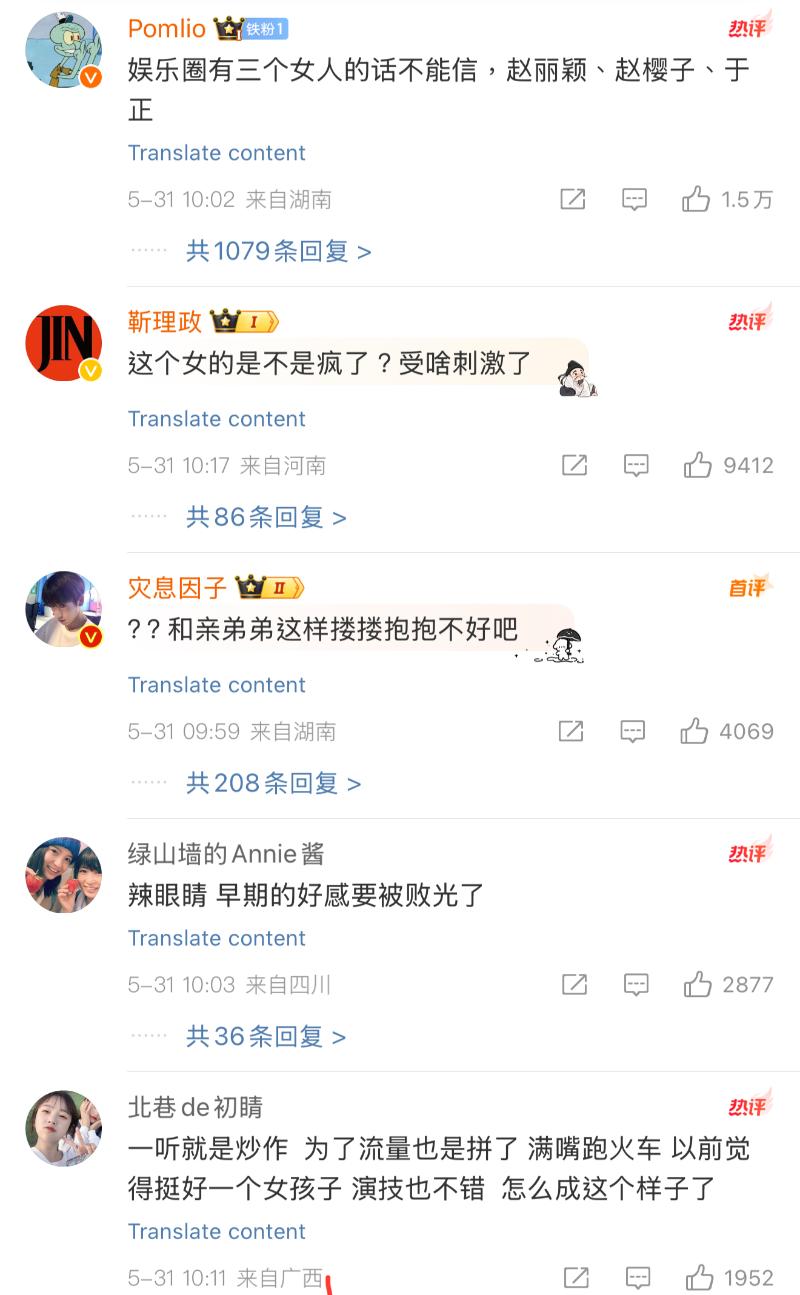The width and height of the screenshot is (800, 1295).
Task: Share 灾息因子's comment
Action: [571, 731]
